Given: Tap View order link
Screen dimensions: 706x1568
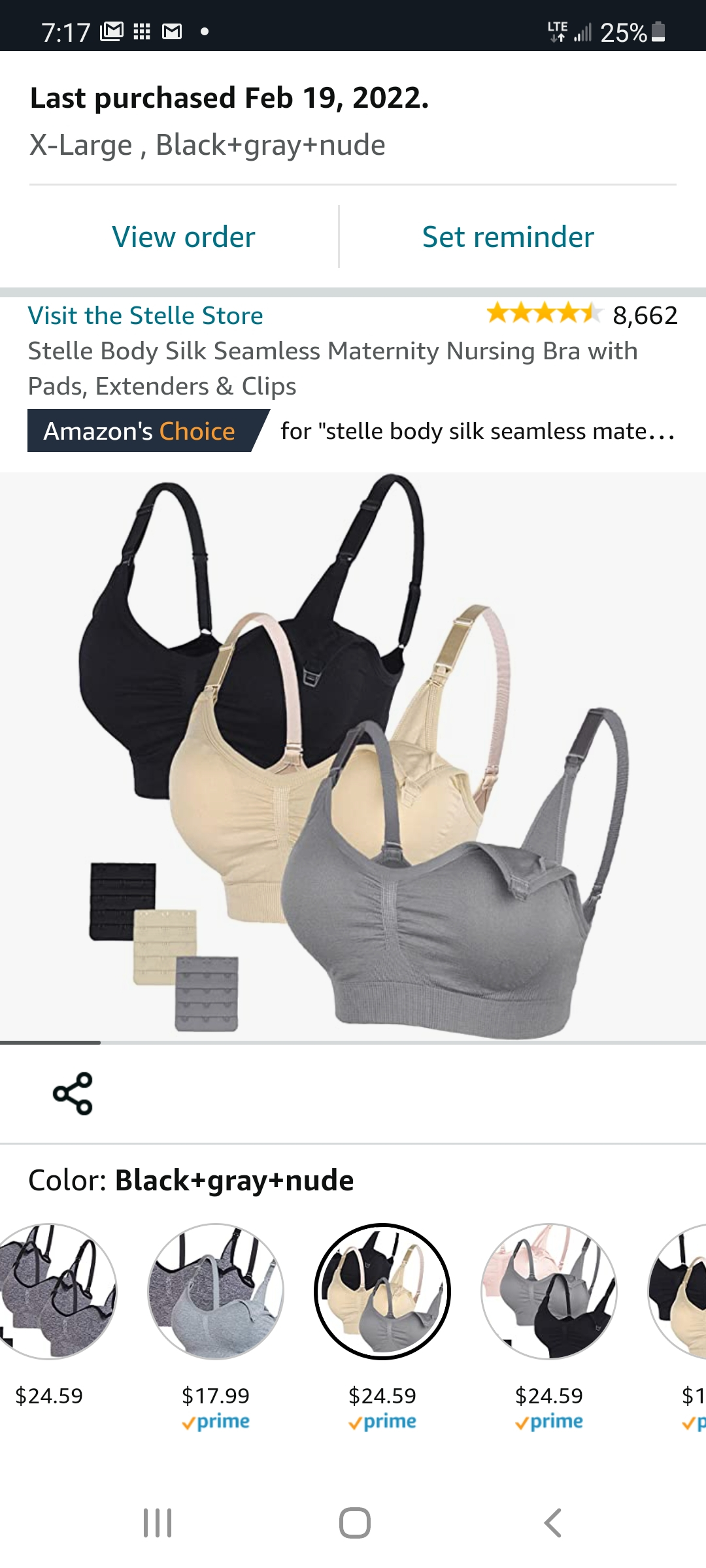Looking at the screenshot, I should (183, 237).
